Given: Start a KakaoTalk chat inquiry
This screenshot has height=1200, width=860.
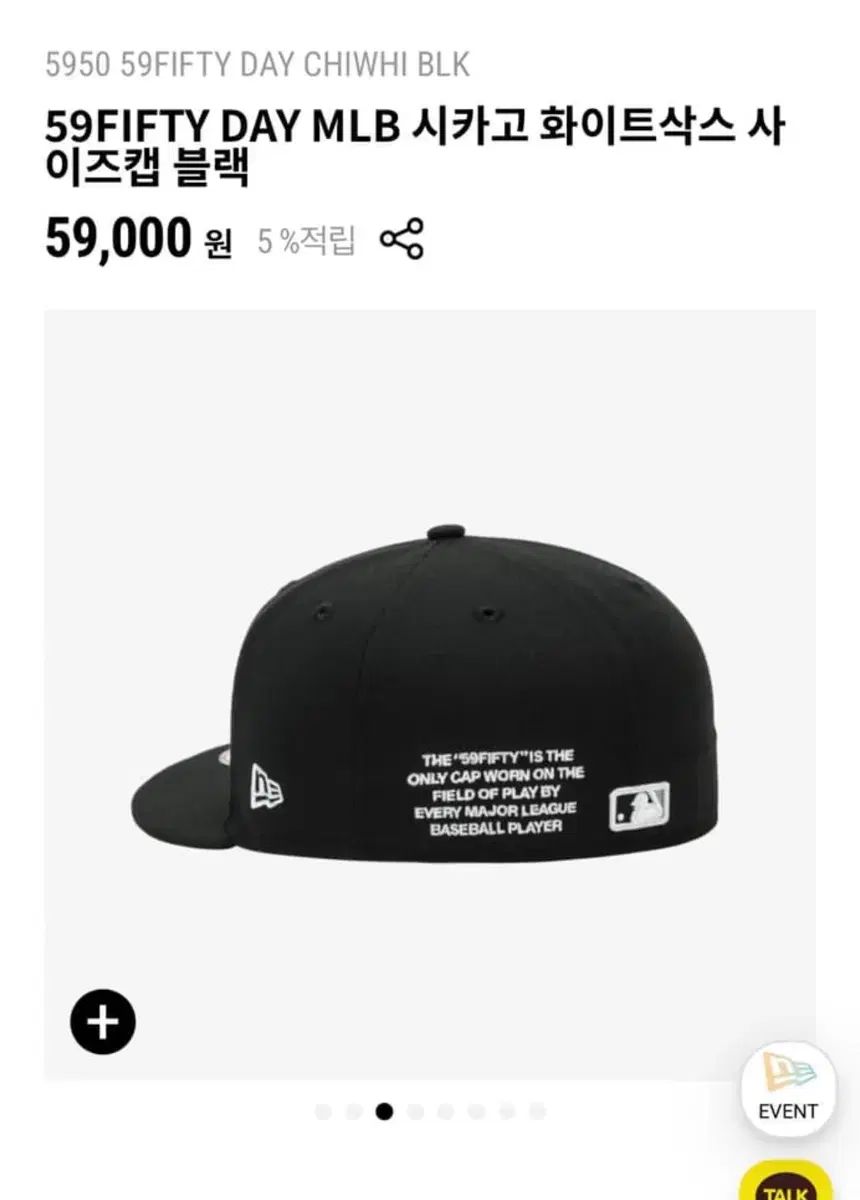Looking at the screenshot, I should [x=788, y=1183].
